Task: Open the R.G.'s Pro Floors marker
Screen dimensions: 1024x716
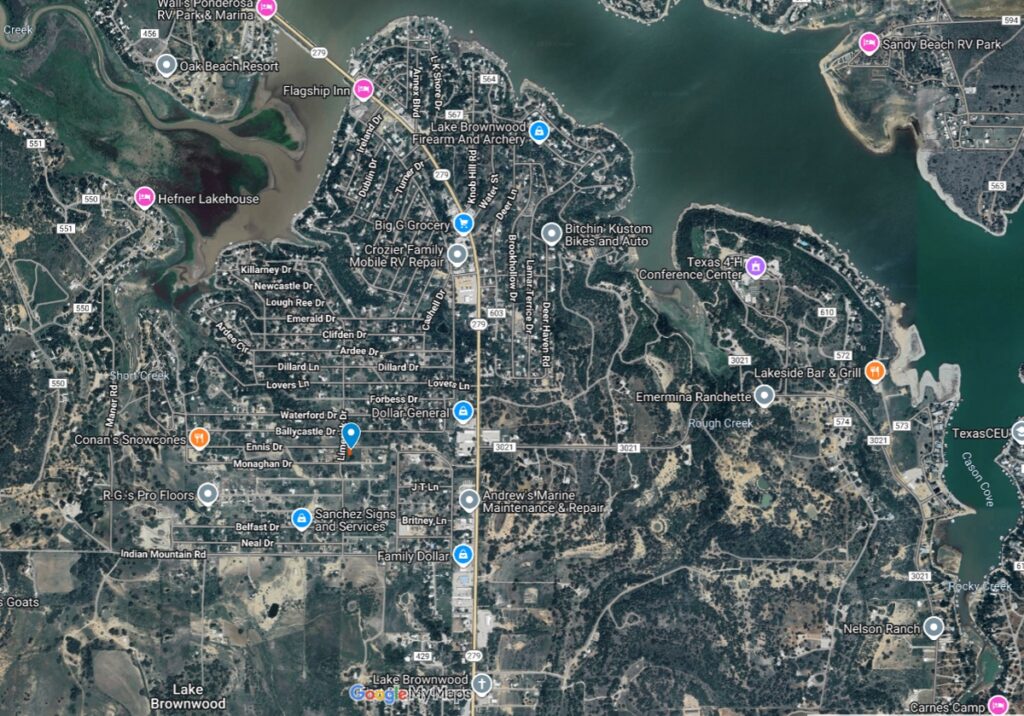Action: click(x=207, y=493)
